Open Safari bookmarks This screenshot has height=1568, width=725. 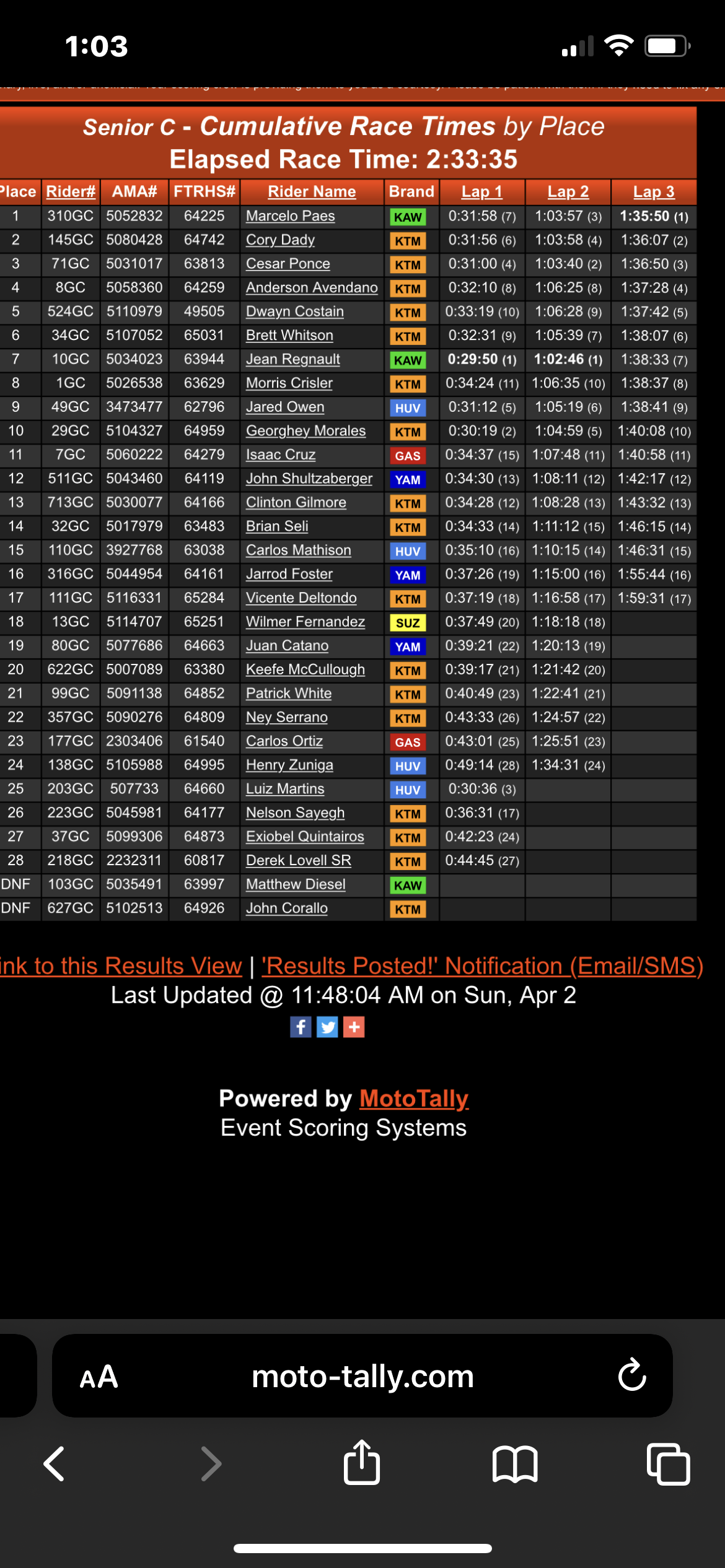pos(515,1465)
